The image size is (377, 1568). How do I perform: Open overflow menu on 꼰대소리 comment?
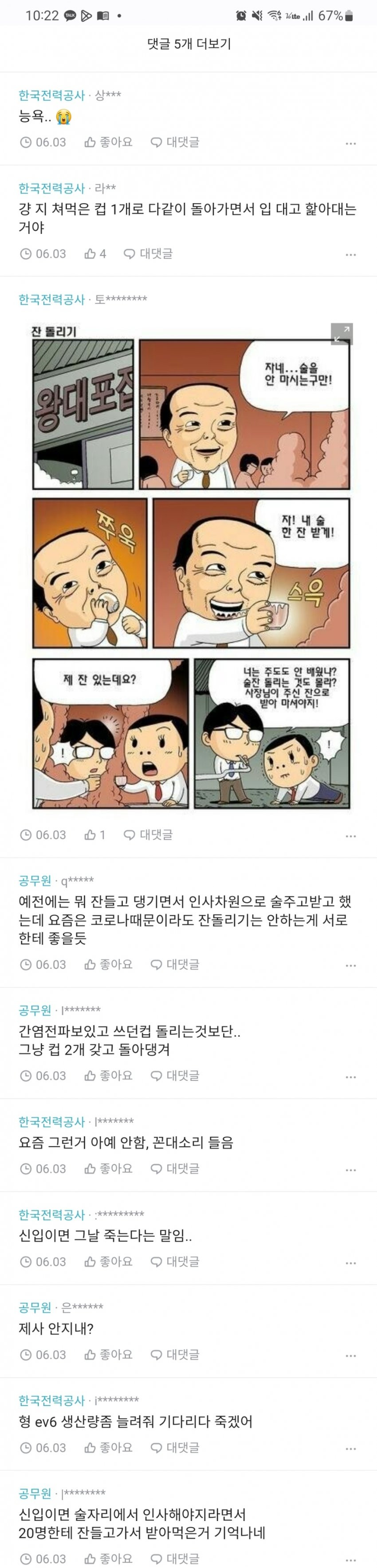click(x=351, y=1170)
